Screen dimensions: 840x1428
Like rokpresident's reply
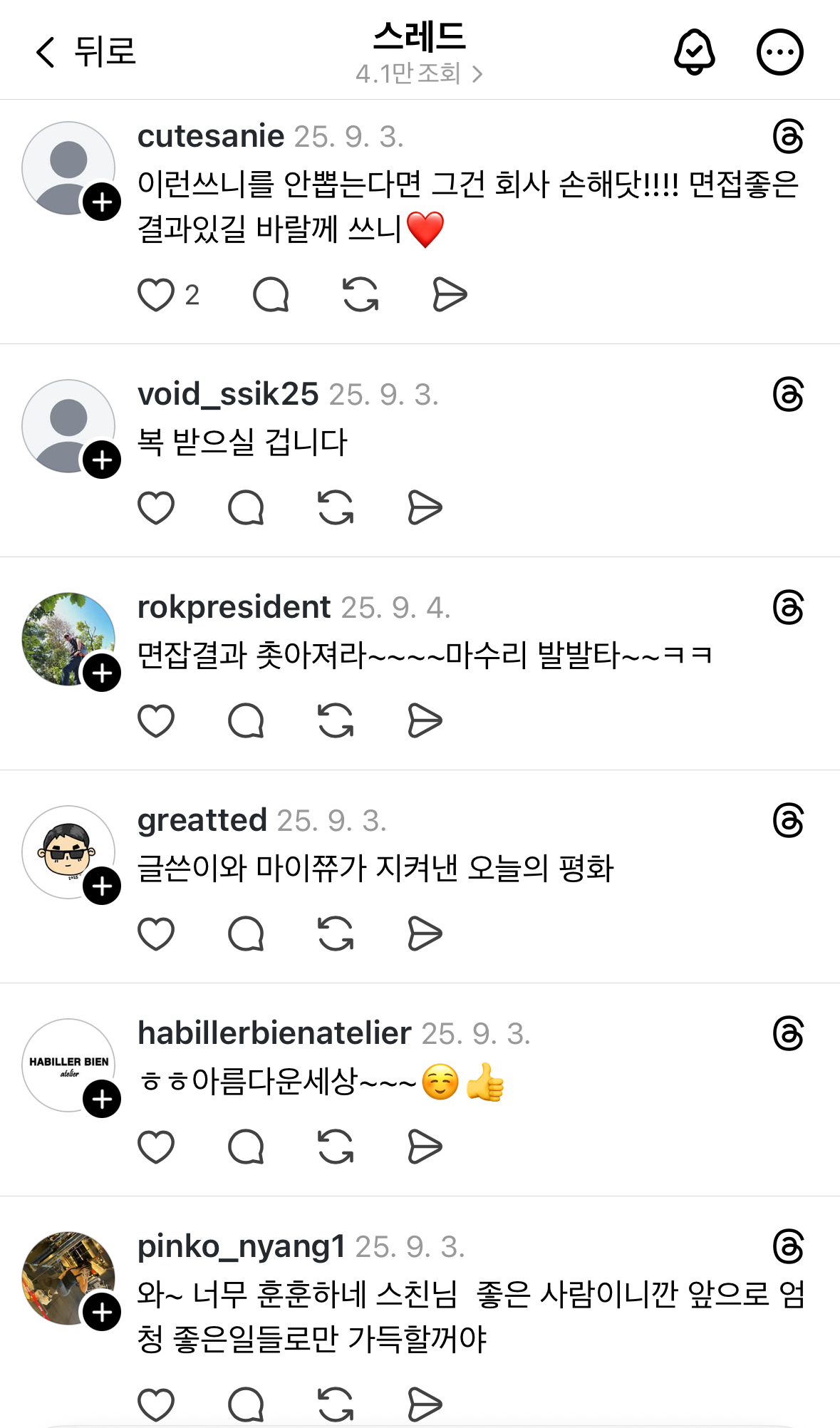(x=156, y=721)
